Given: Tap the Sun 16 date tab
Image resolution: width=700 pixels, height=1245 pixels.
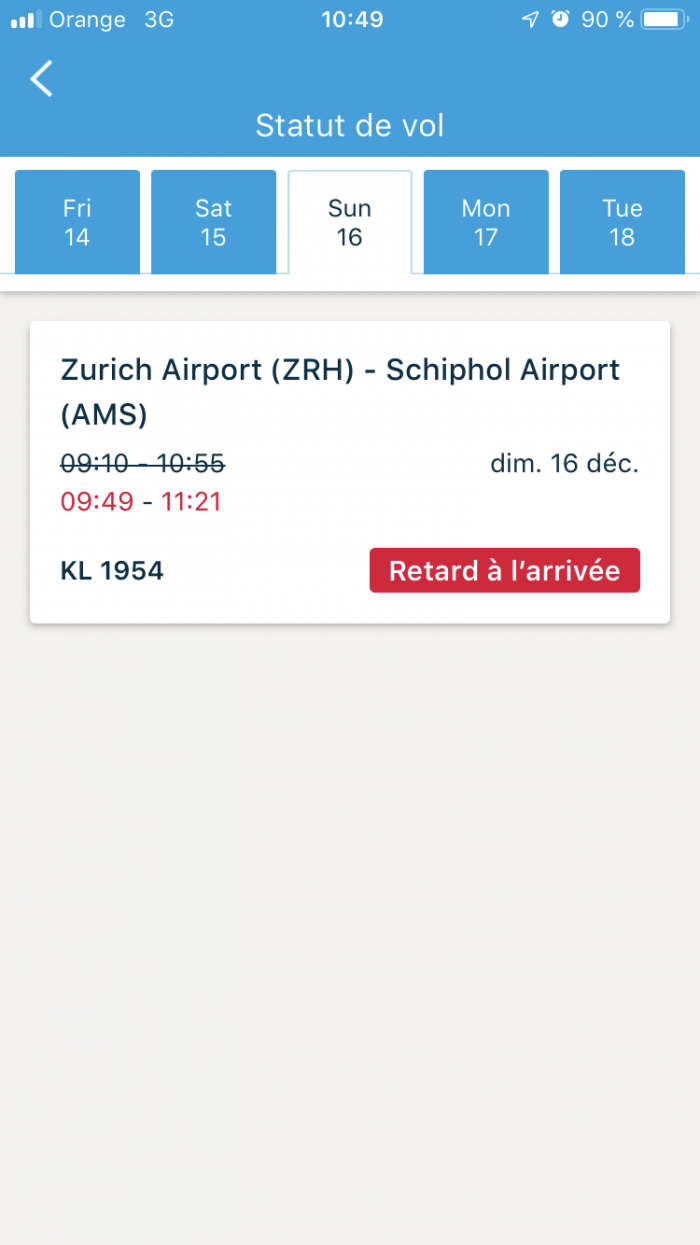Looking at the screenshot, I should point(350,222).
